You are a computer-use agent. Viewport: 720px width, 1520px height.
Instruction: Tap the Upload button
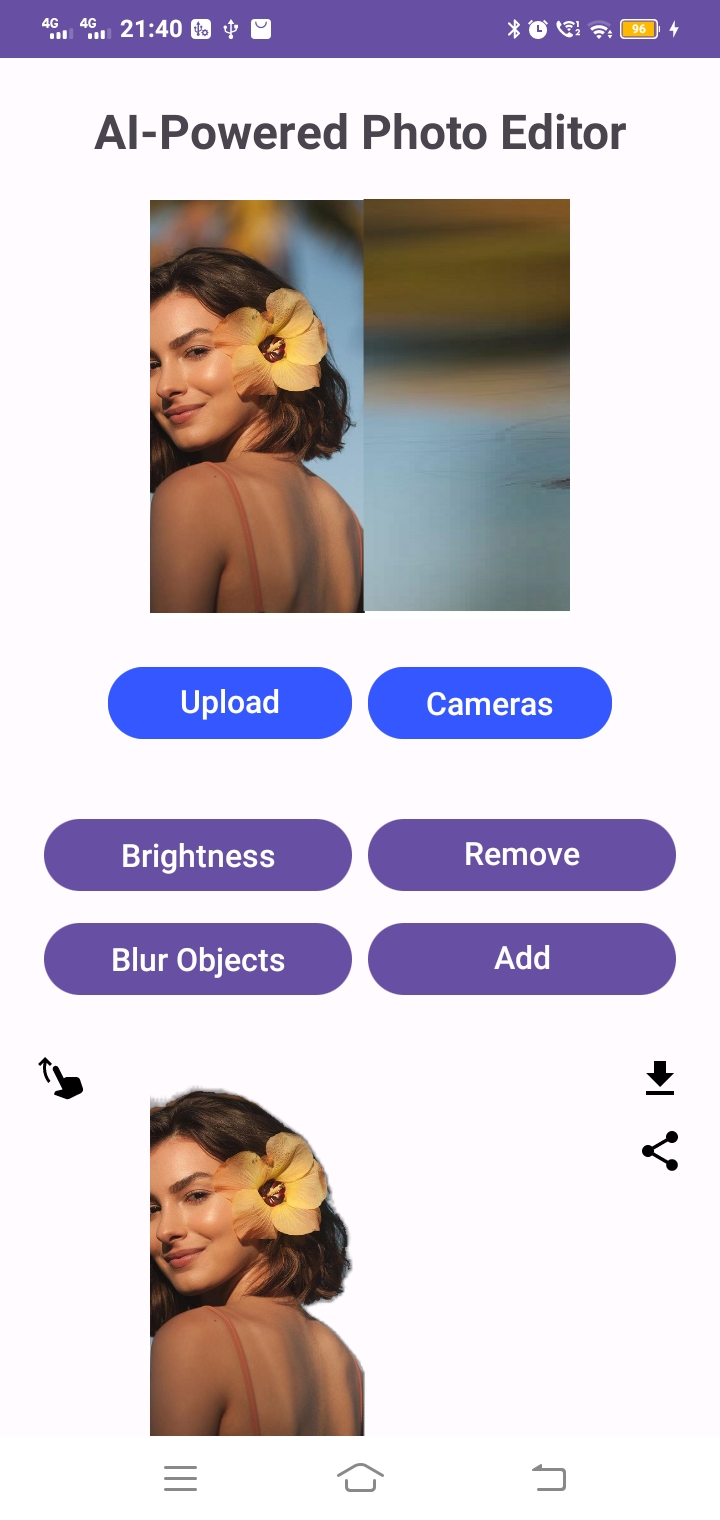(230, 703)
